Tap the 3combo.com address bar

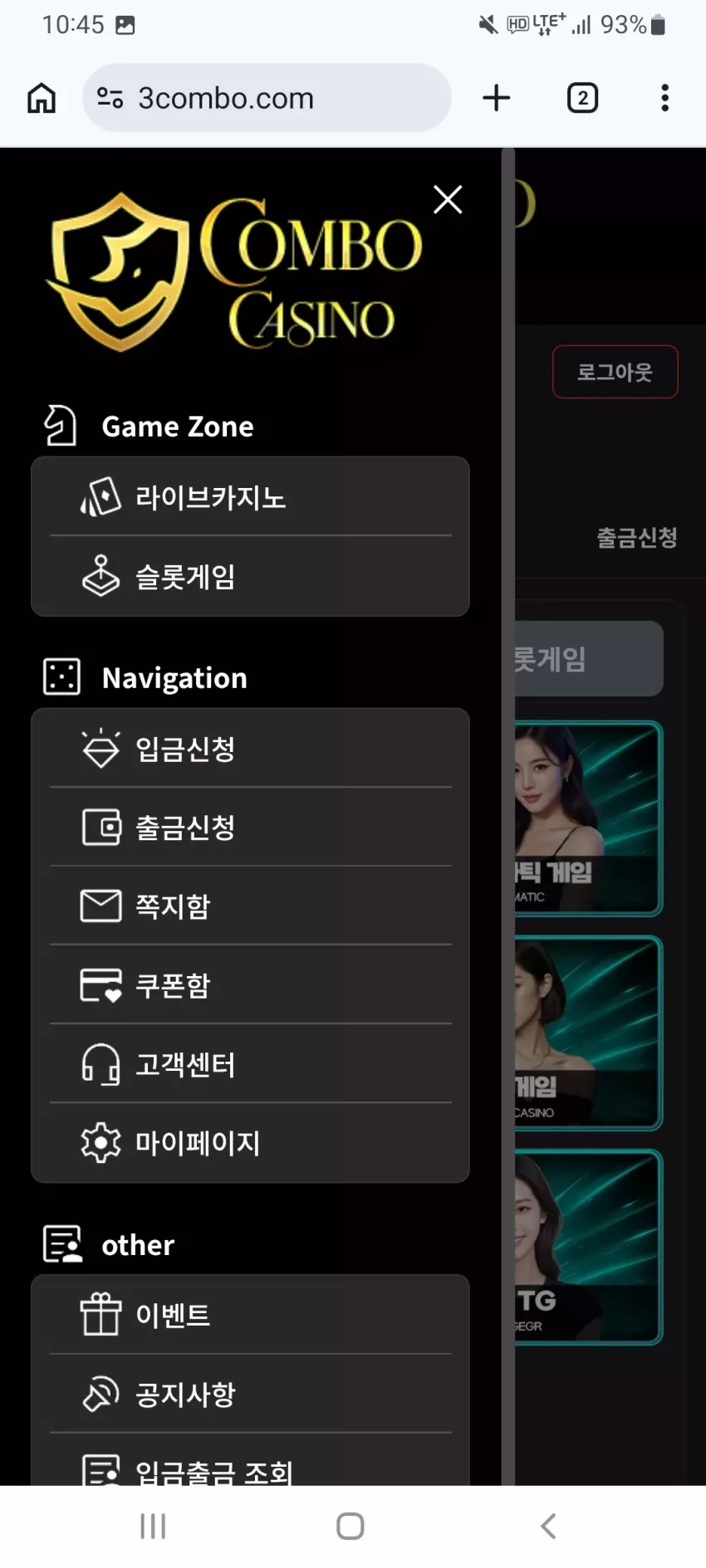point(267,98)
